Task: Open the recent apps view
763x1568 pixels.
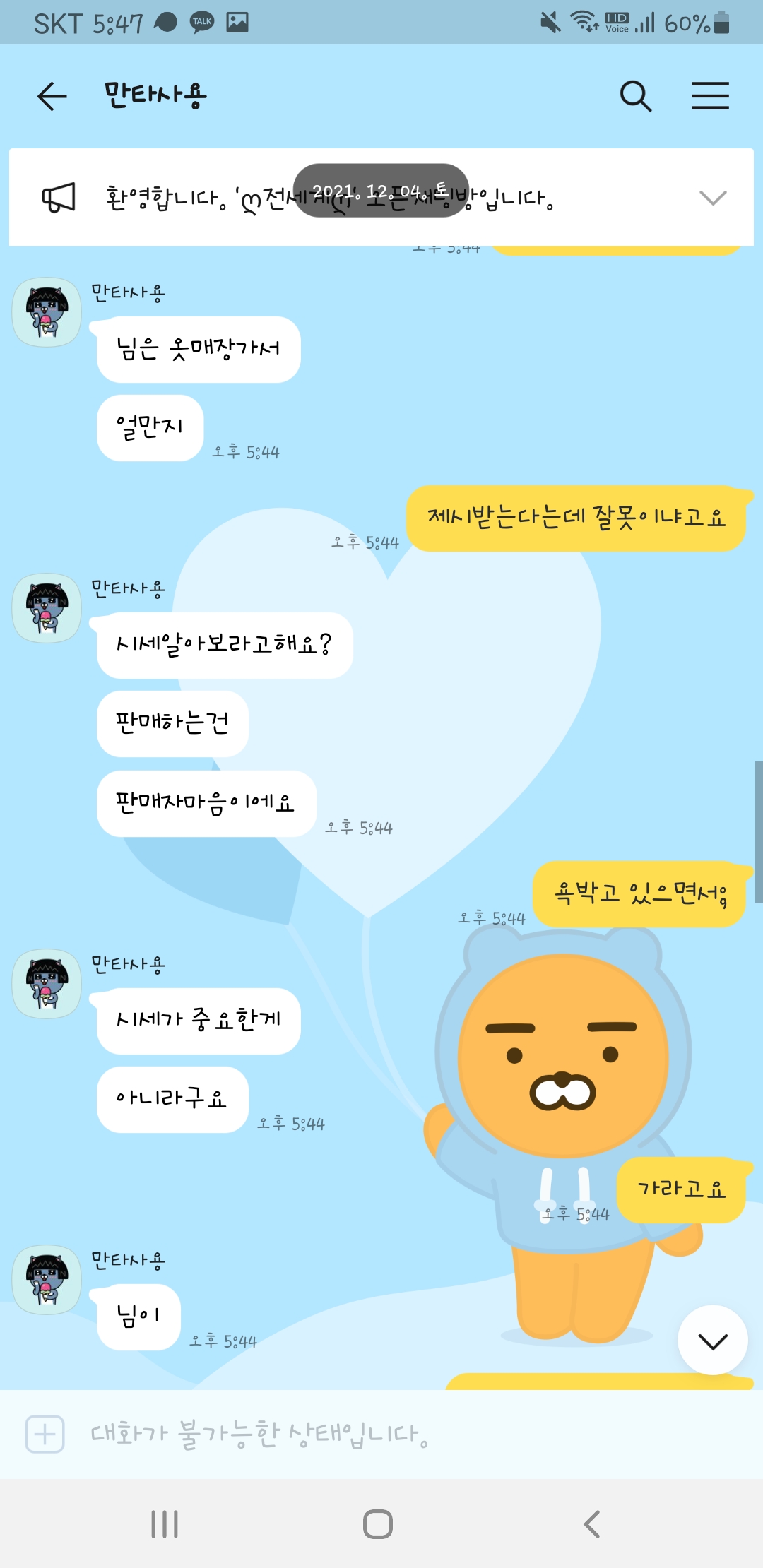Action: click(x=165, y=1524)
